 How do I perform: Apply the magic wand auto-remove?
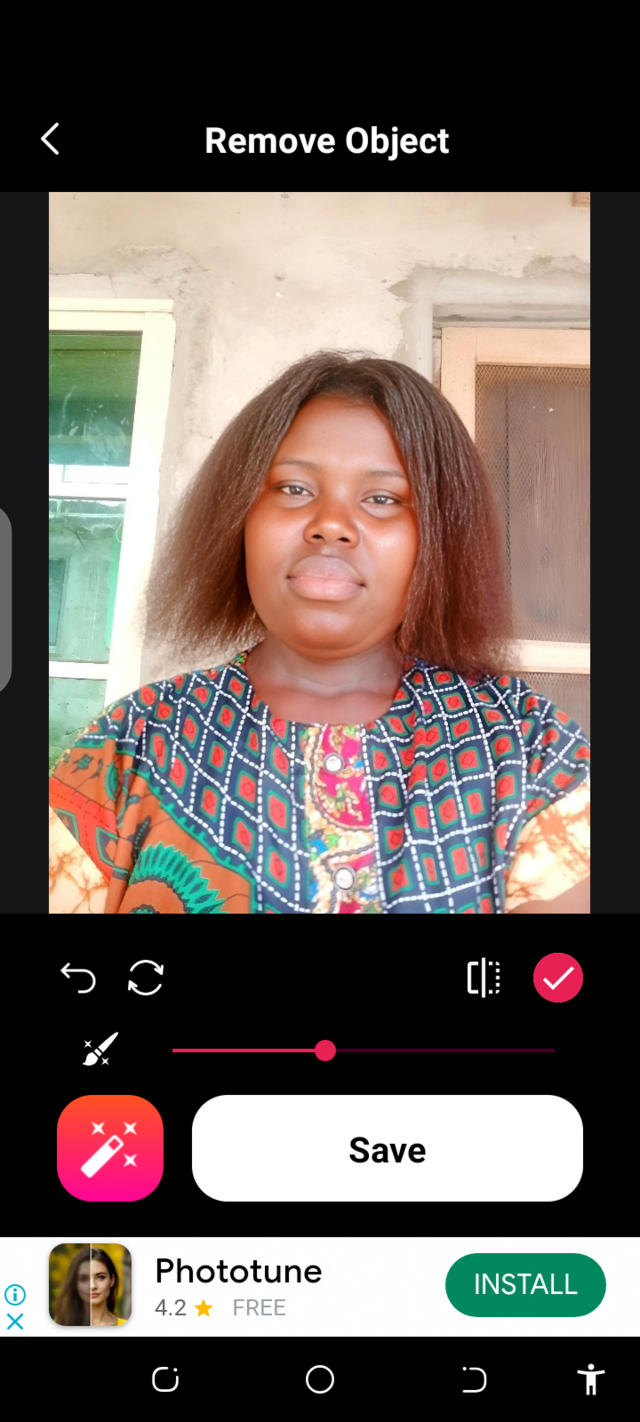[110, 1148]
